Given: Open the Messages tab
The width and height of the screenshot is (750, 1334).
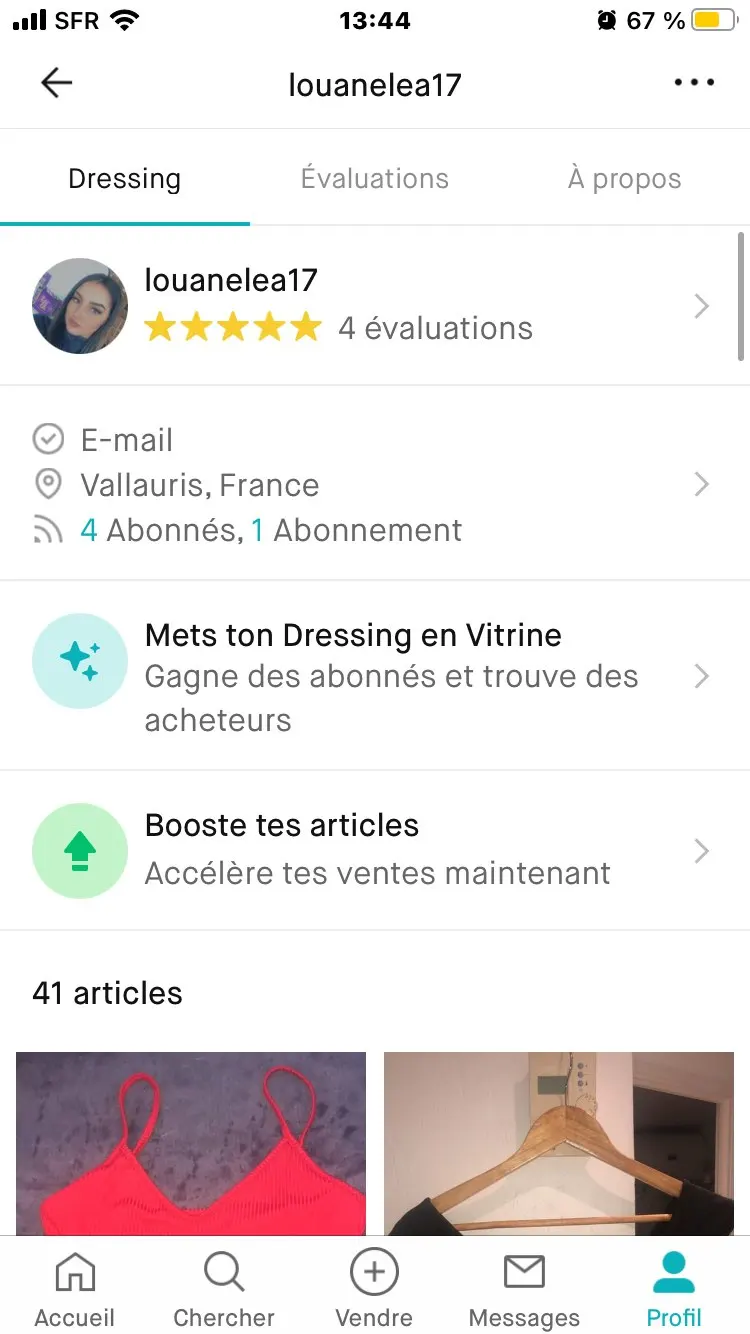Looking at the screenshot, I should tap(524, 1289).
